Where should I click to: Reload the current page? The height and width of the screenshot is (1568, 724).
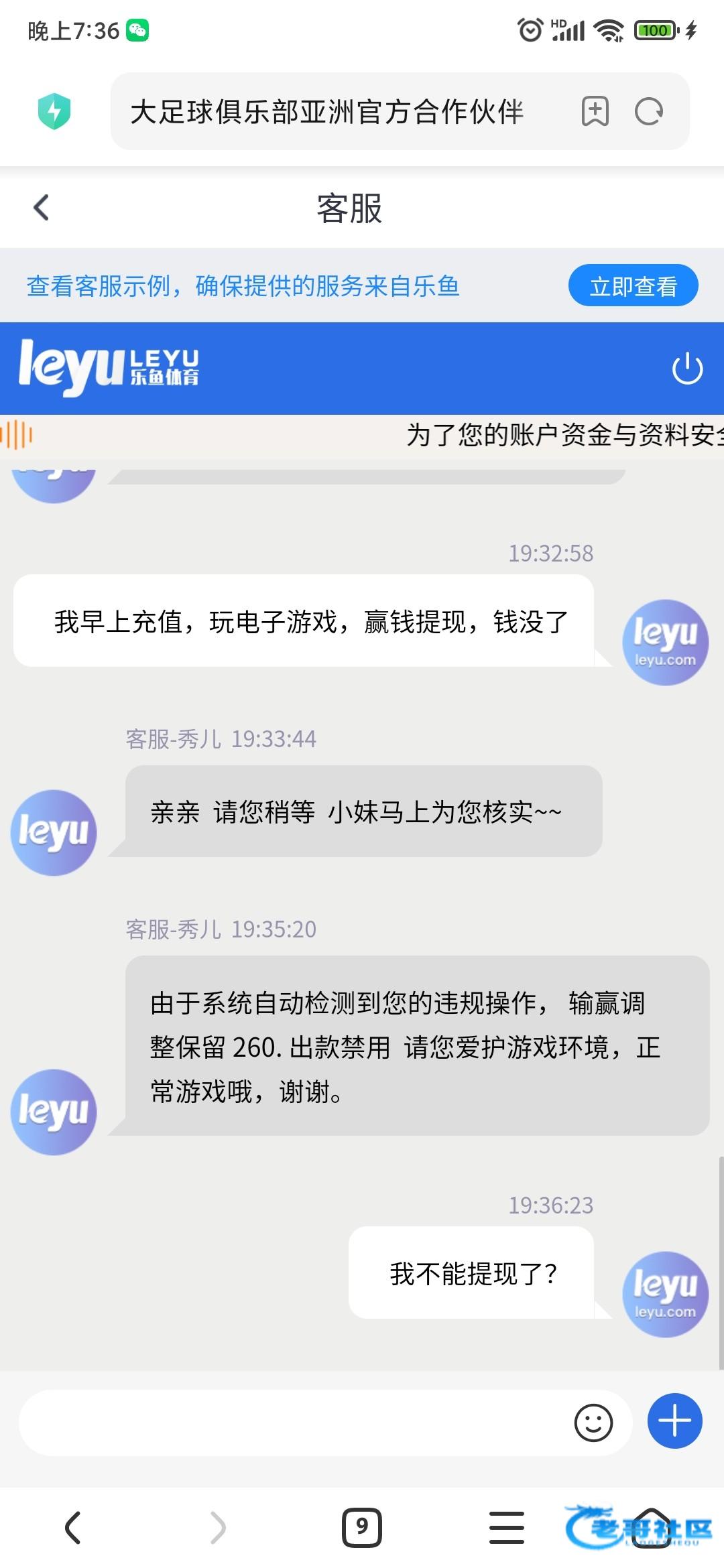pos(649,111)
